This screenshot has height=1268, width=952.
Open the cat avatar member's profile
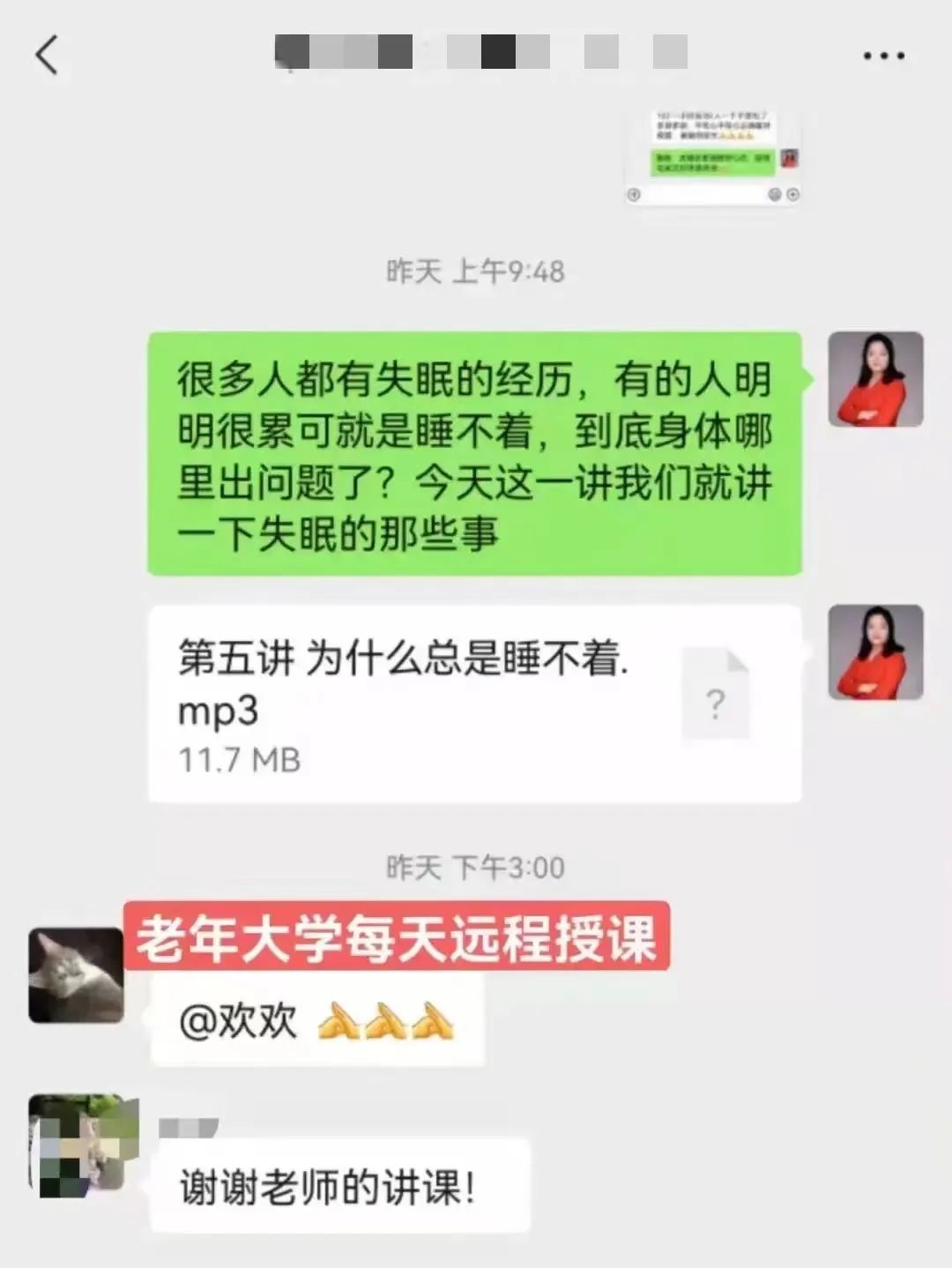(76, 974)
